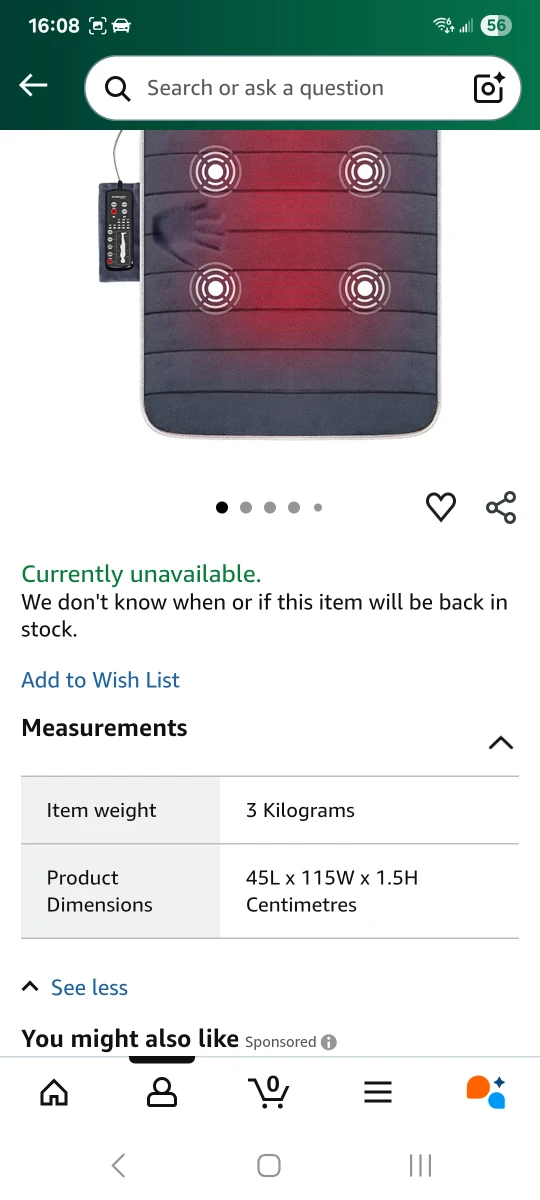This screenshot has width=540, height=1200.
Task: Open the hamburger menu tab
Action: pyautogui.click(x=378, y=1092)
